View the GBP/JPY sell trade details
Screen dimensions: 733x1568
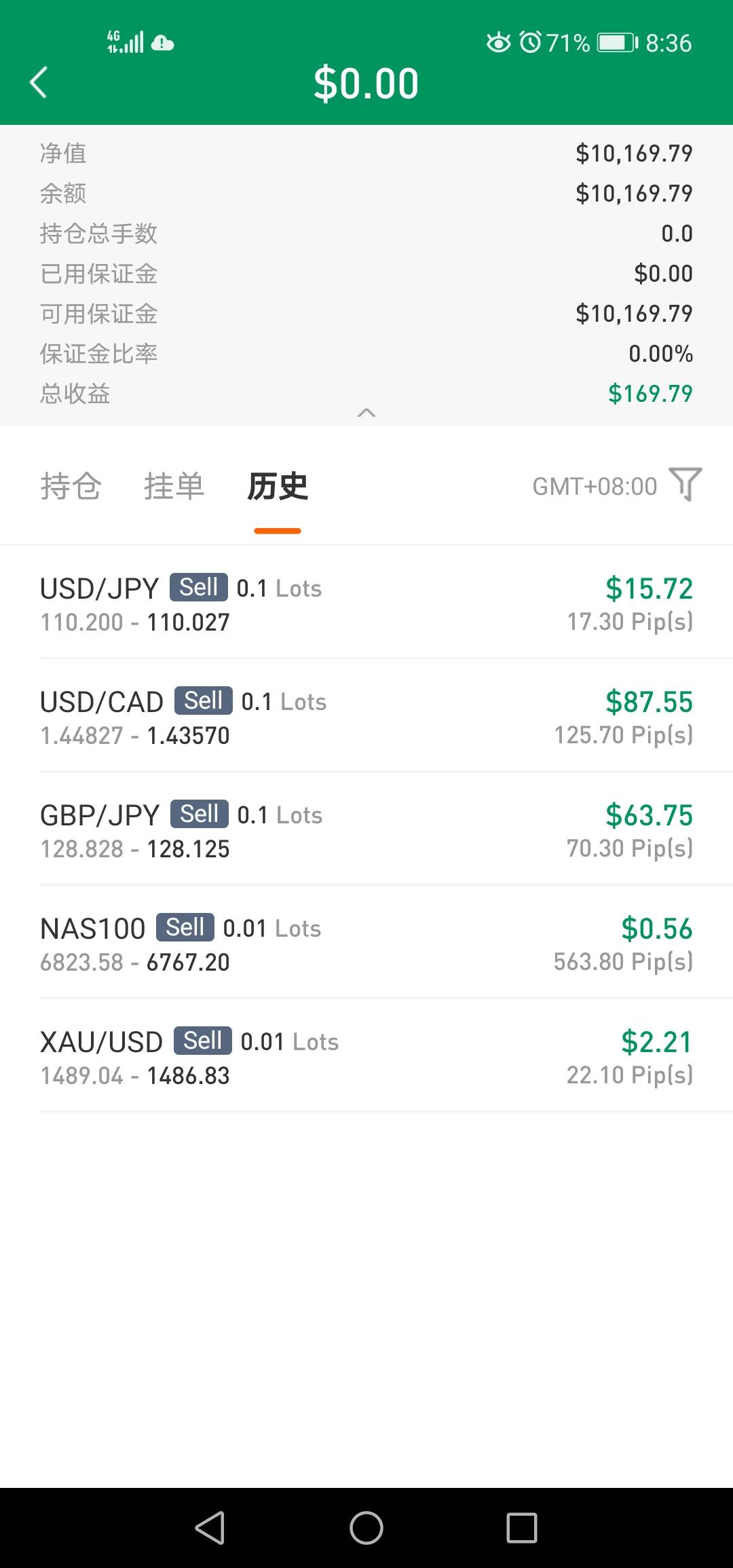pyautogui.click(x=366, y=830)
